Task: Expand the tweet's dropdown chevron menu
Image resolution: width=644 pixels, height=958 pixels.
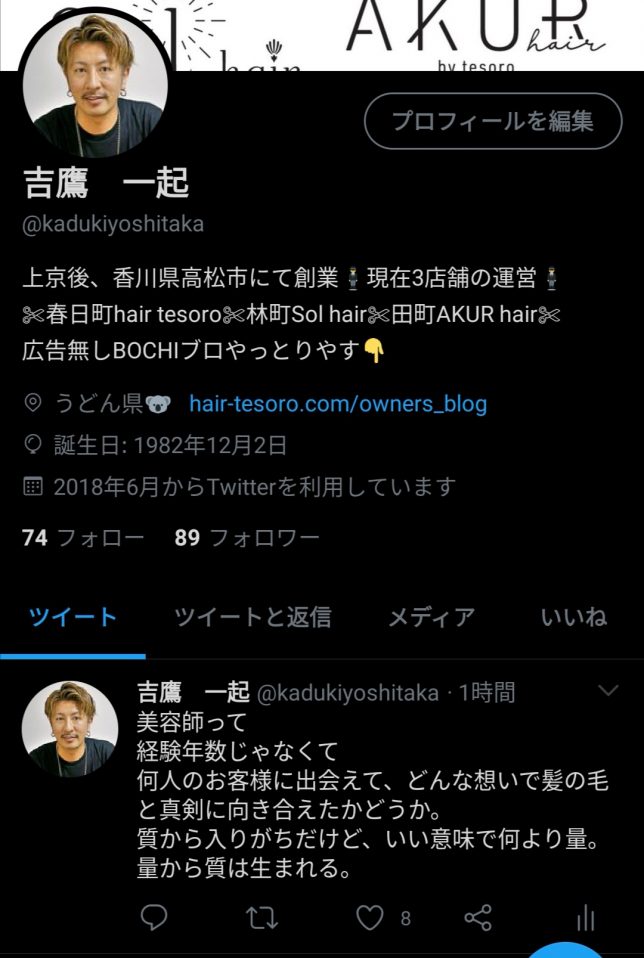Action: pyautogui.click(x=607, y=691)
